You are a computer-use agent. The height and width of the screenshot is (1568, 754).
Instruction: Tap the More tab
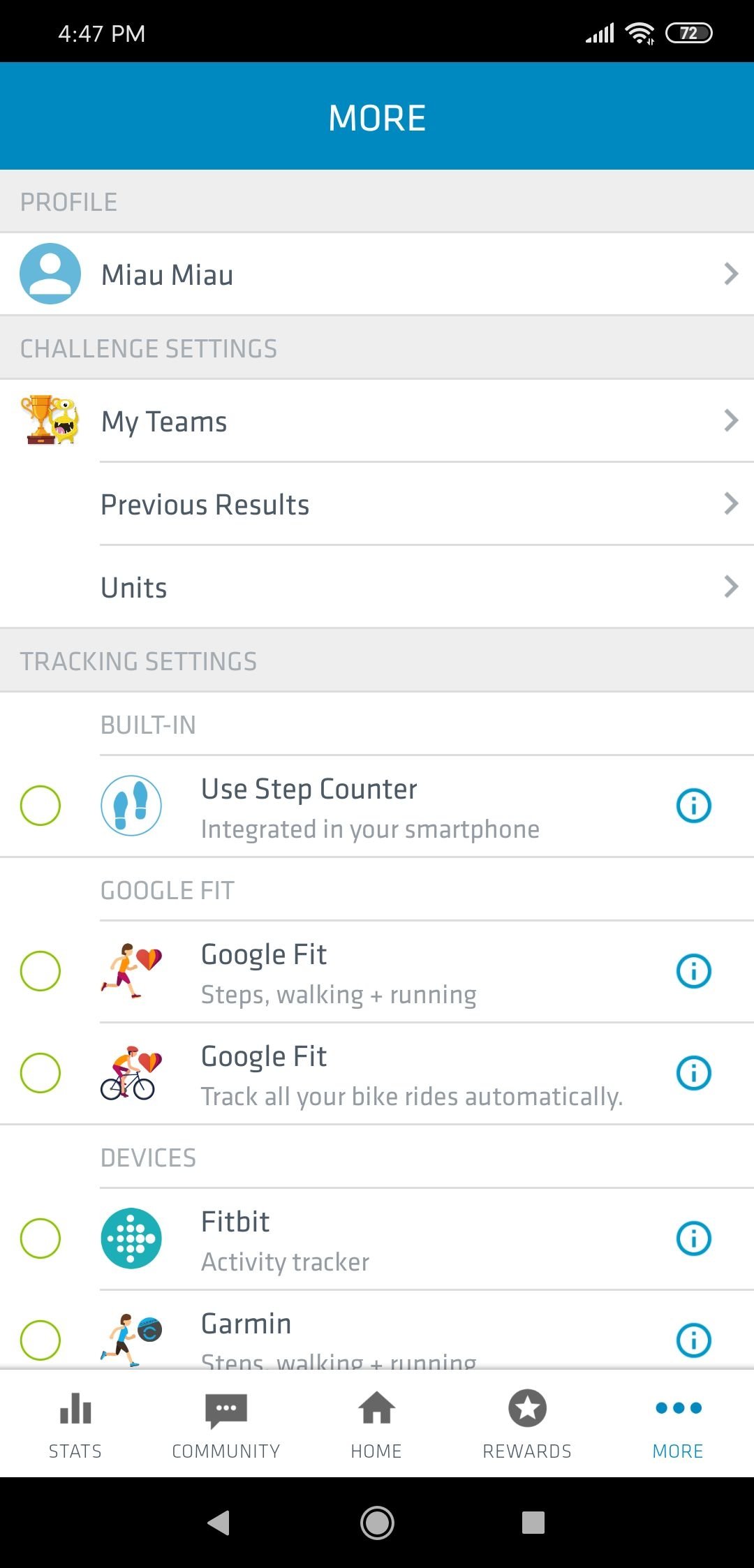tap(679, 1424)
